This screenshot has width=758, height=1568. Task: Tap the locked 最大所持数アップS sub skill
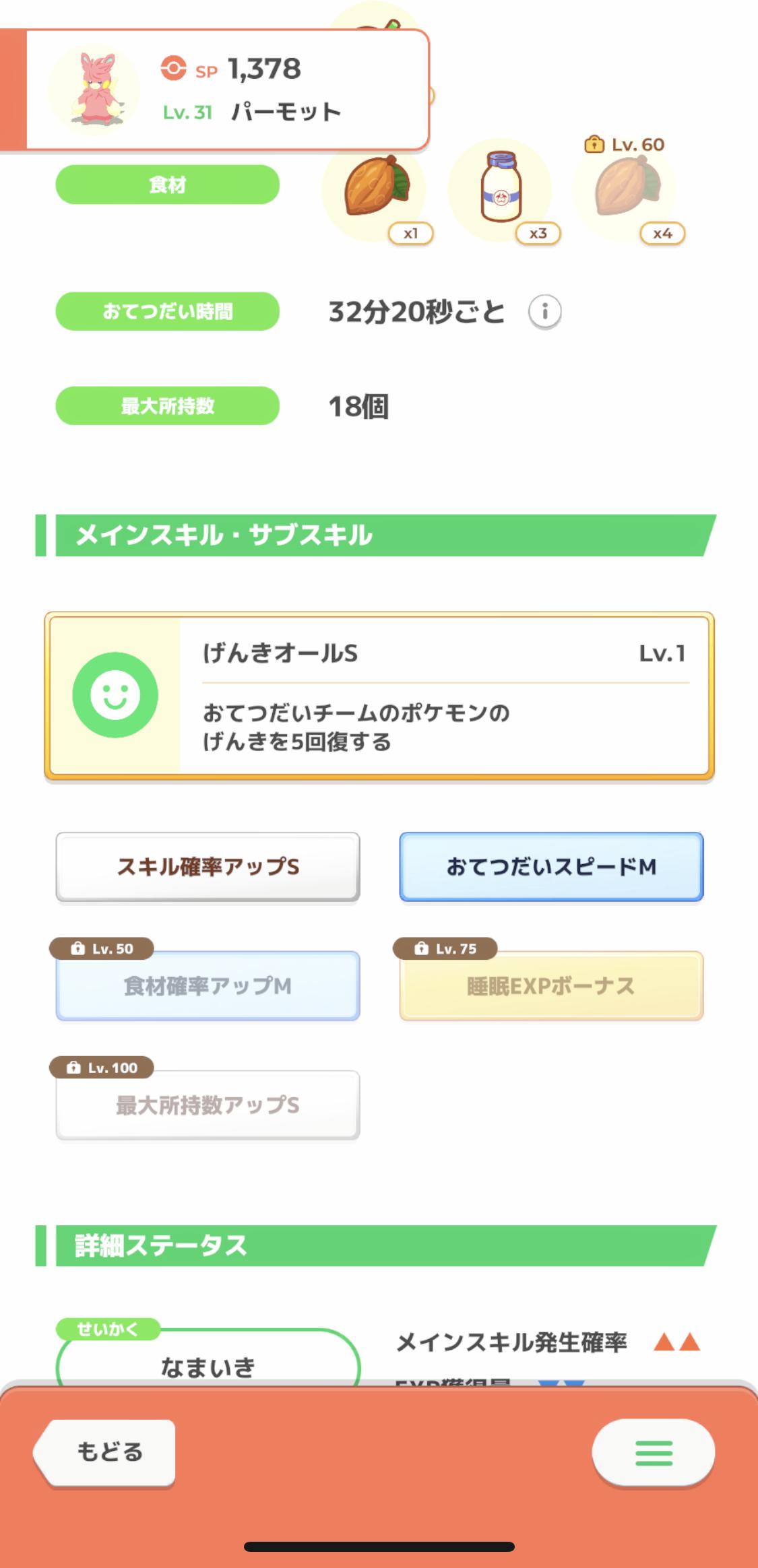pos(208,1105)
